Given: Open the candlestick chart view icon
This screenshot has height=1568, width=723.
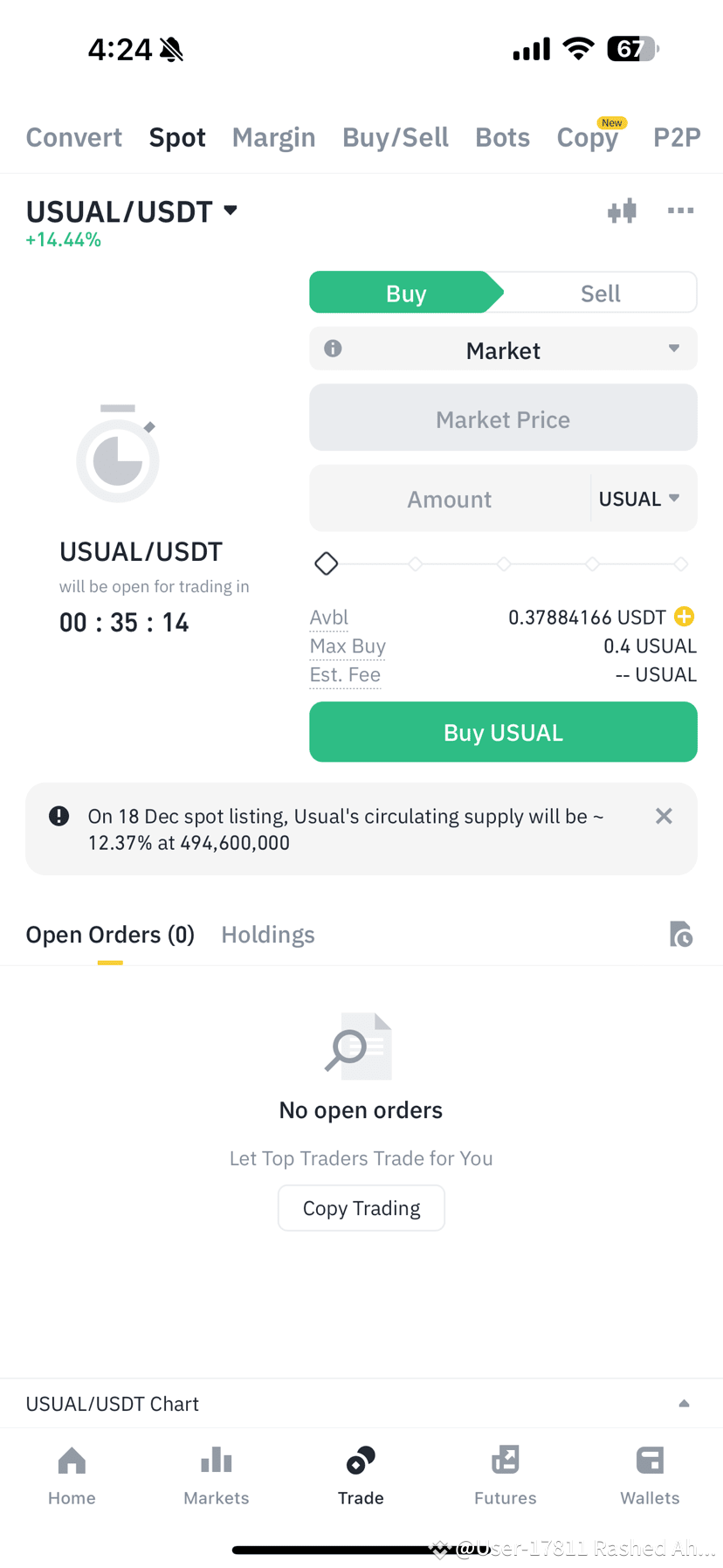Looking at the screenshot, I should coord(621,211).
